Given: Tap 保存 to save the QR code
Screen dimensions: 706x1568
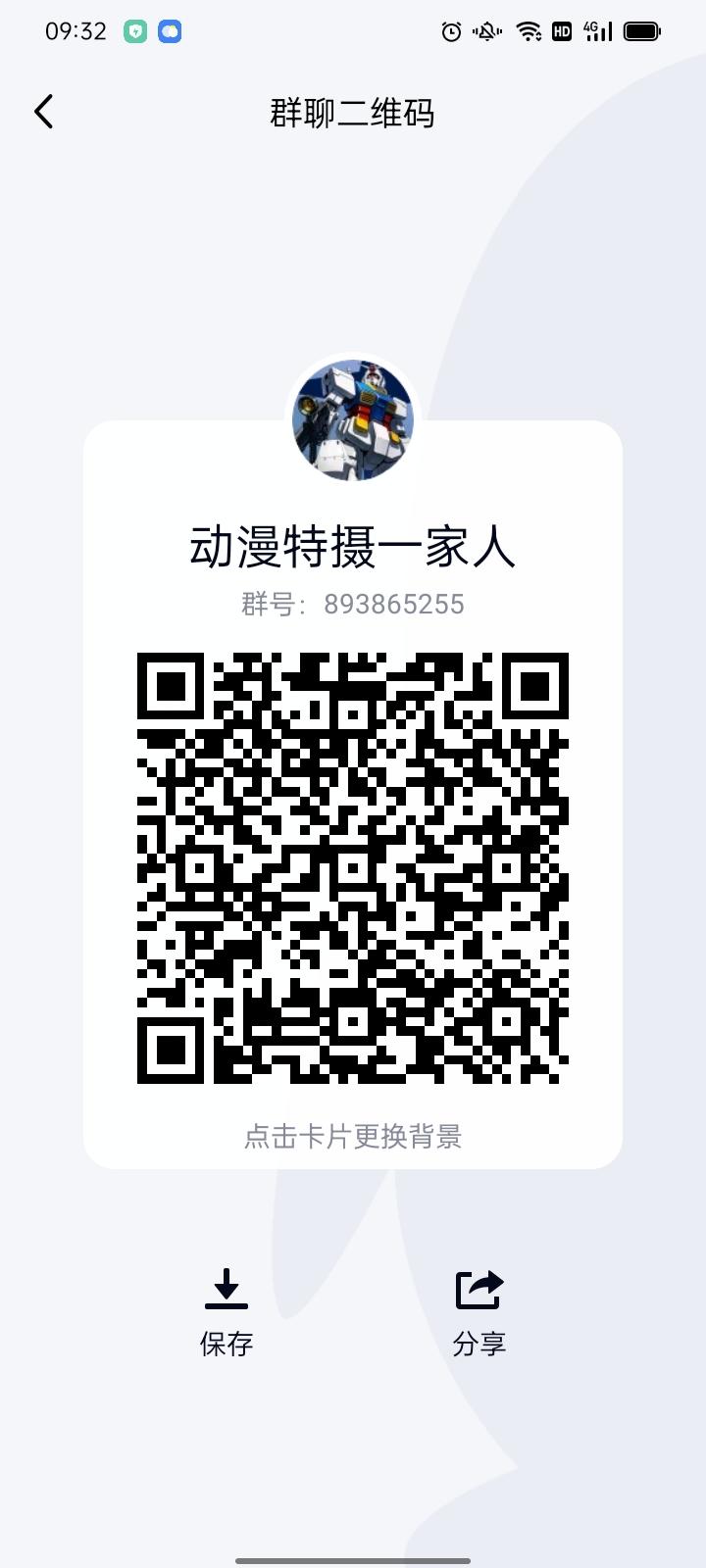Looking at the screenshot, I should point(227,1345).
